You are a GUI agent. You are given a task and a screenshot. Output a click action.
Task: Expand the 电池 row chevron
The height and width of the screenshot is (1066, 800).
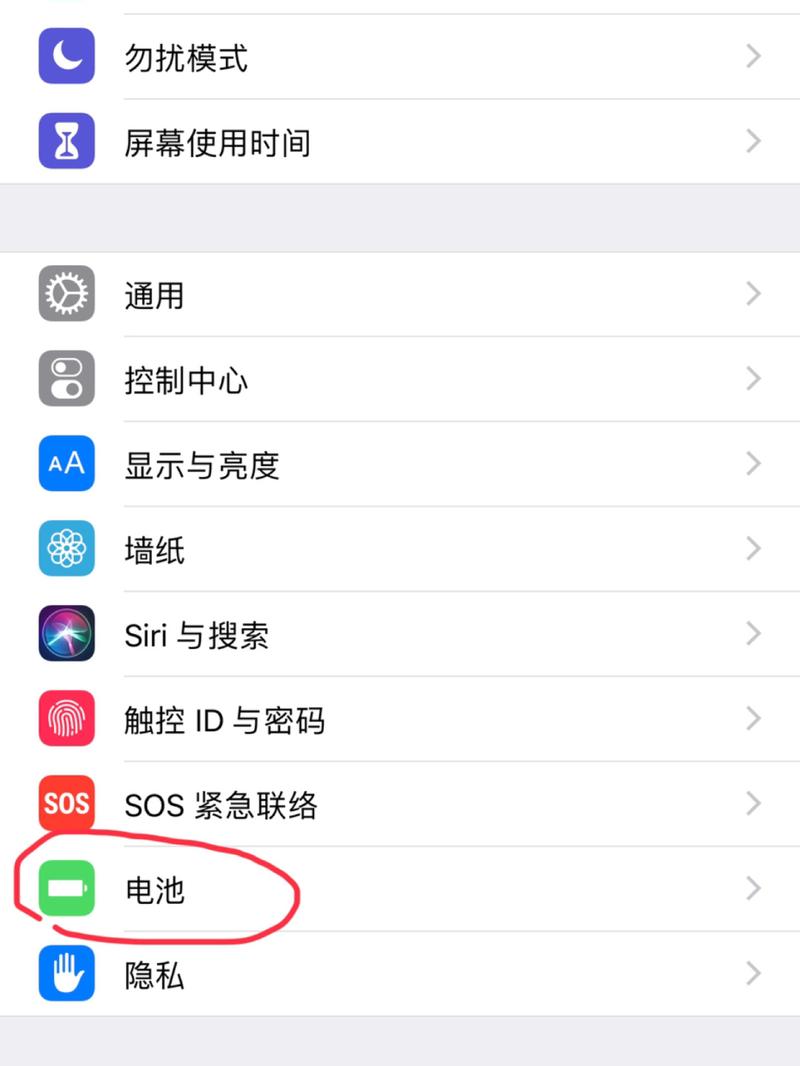coord(752,888)
